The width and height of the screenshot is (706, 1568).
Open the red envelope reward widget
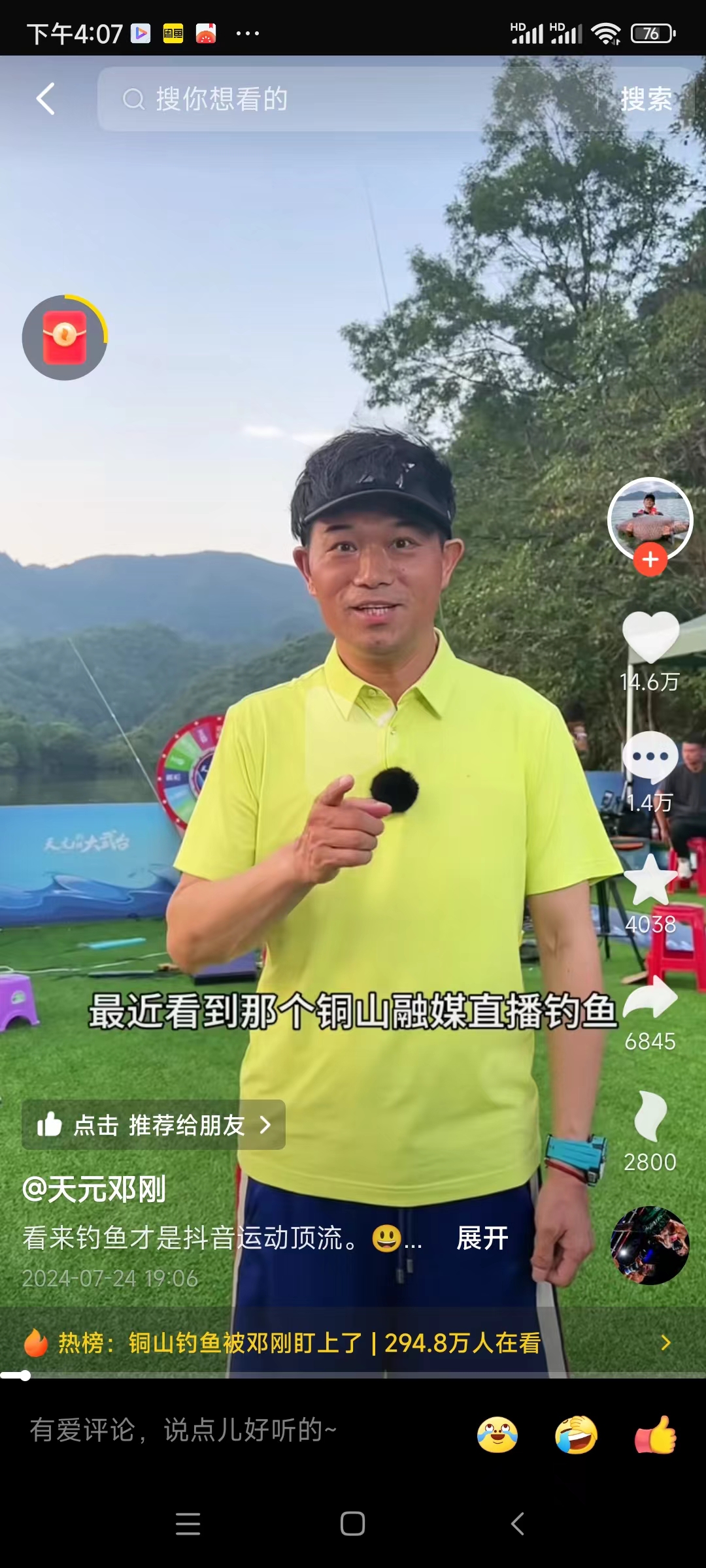point(64,337)
